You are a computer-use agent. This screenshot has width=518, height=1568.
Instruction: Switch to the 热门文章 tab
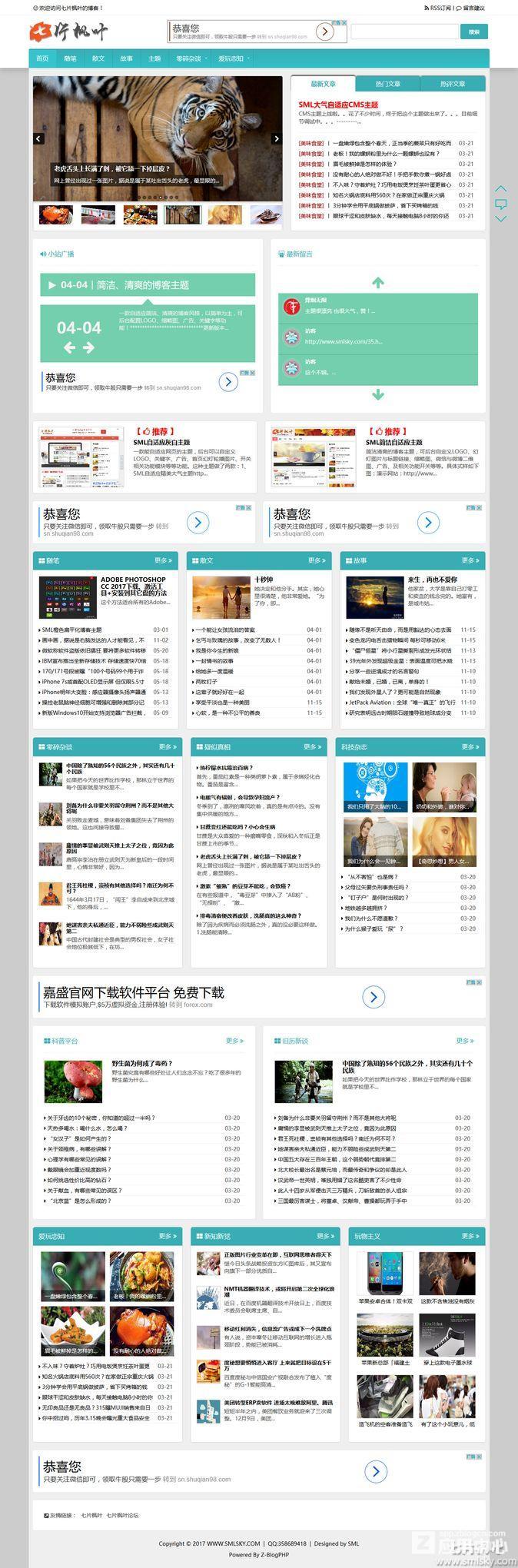[388, 84]
